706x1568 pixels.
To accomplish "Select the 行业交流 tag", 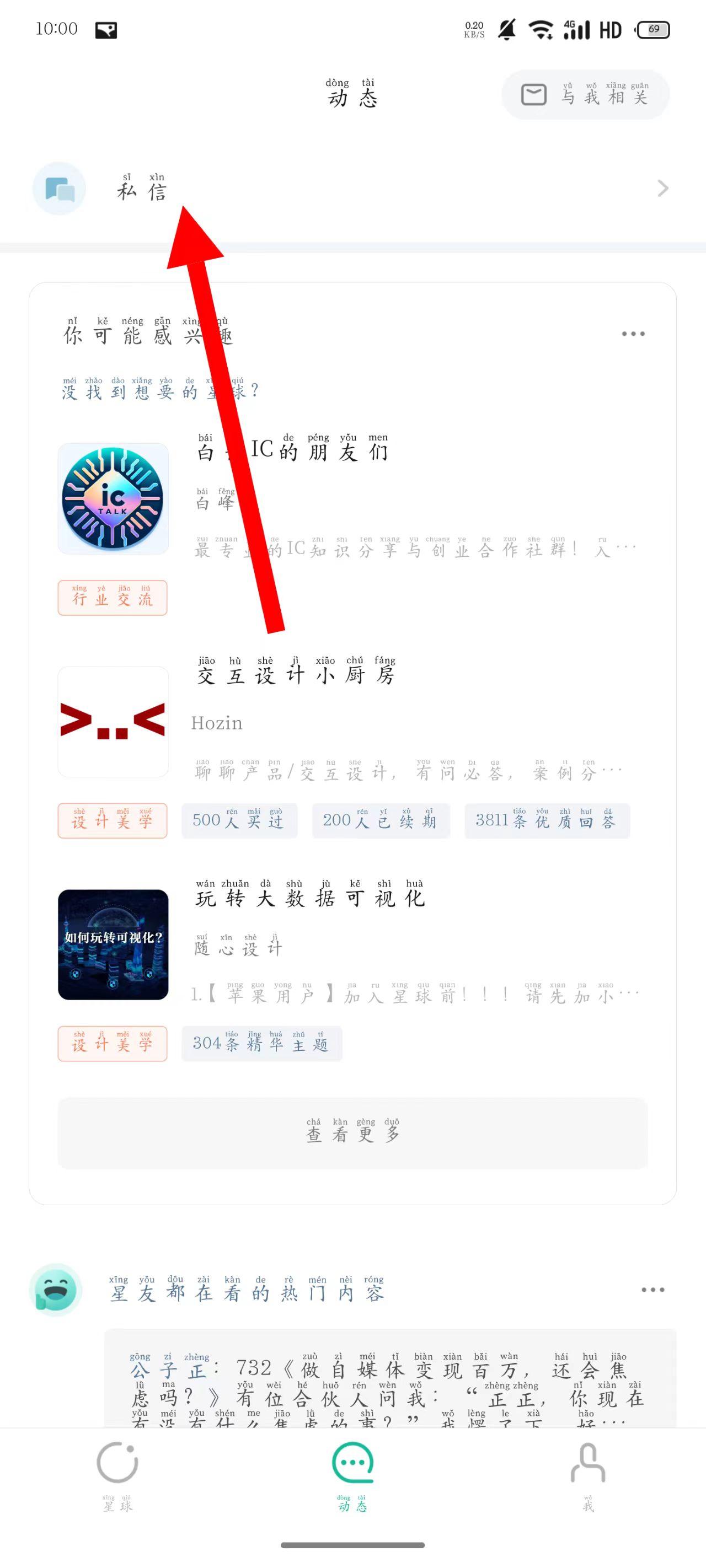I will [113, 597].
